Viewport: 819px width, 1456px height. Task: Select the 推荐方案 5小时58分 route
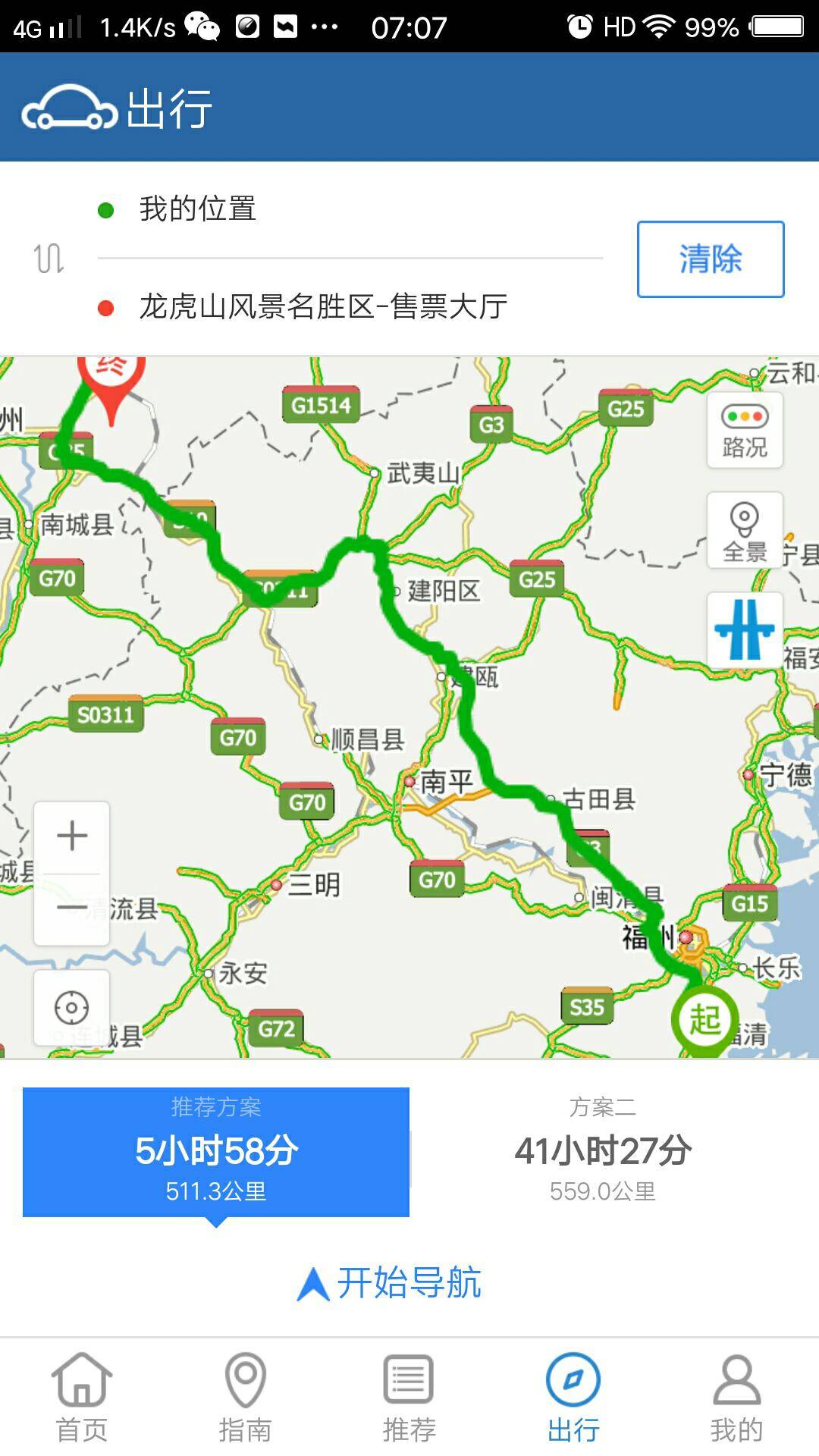tap(216, 1152)
